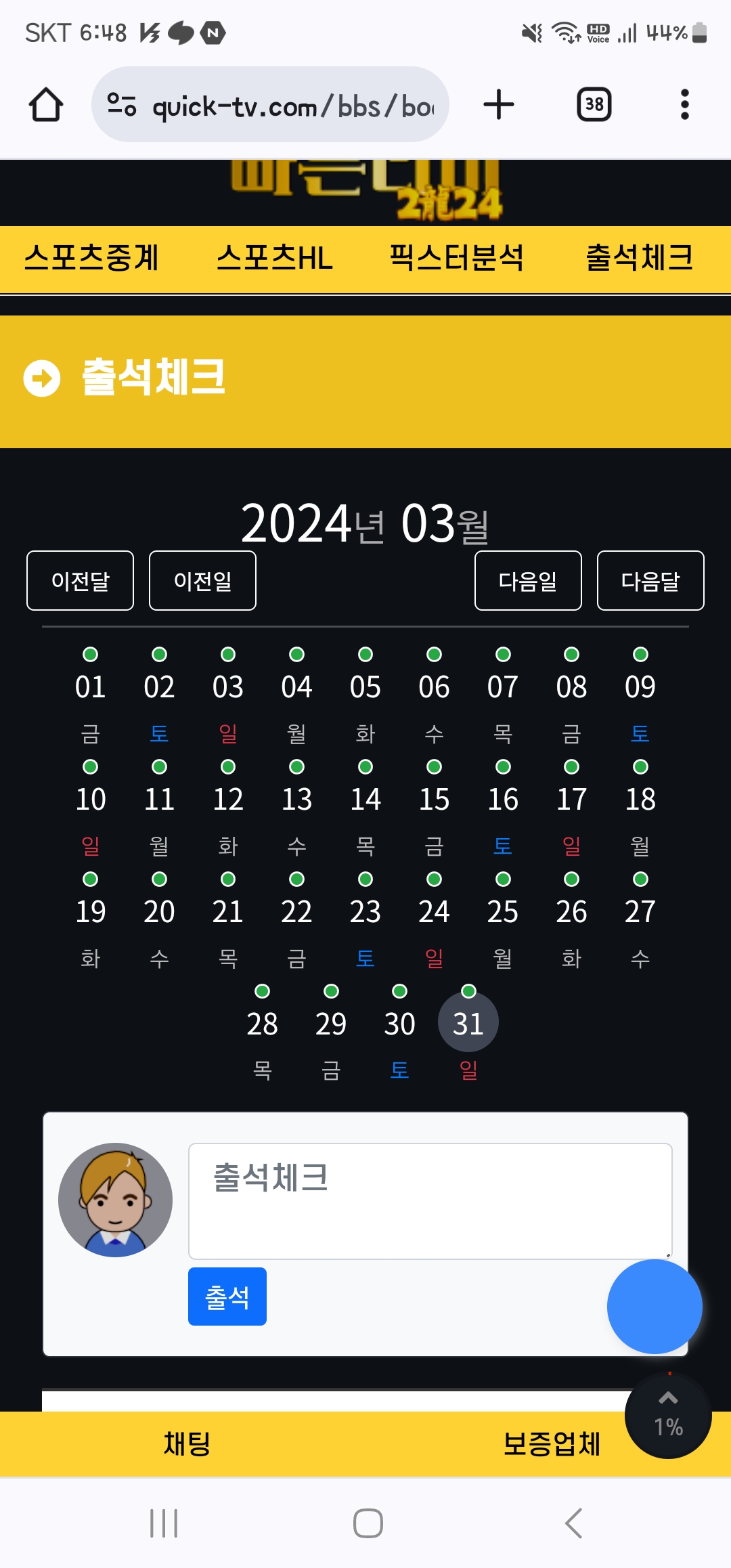Tap the scroll-to-top arrow button
This screenshot has height=1568, width=731.
pyautogui.click(x=668, y=1415)
